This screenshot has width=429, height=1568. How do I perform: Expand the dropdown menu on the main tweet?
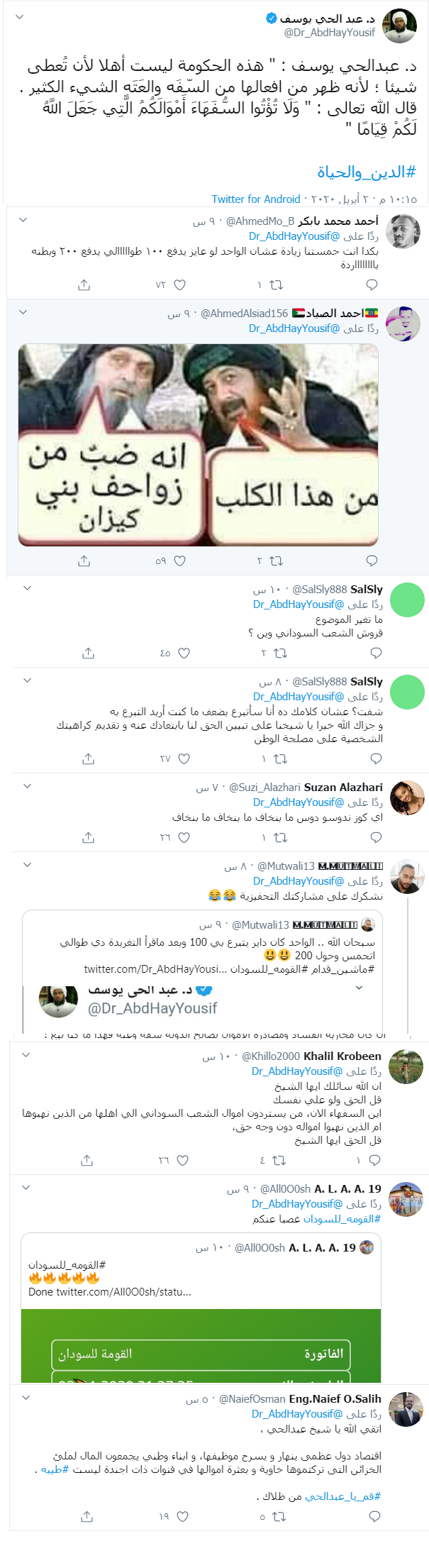pos(19,16)
